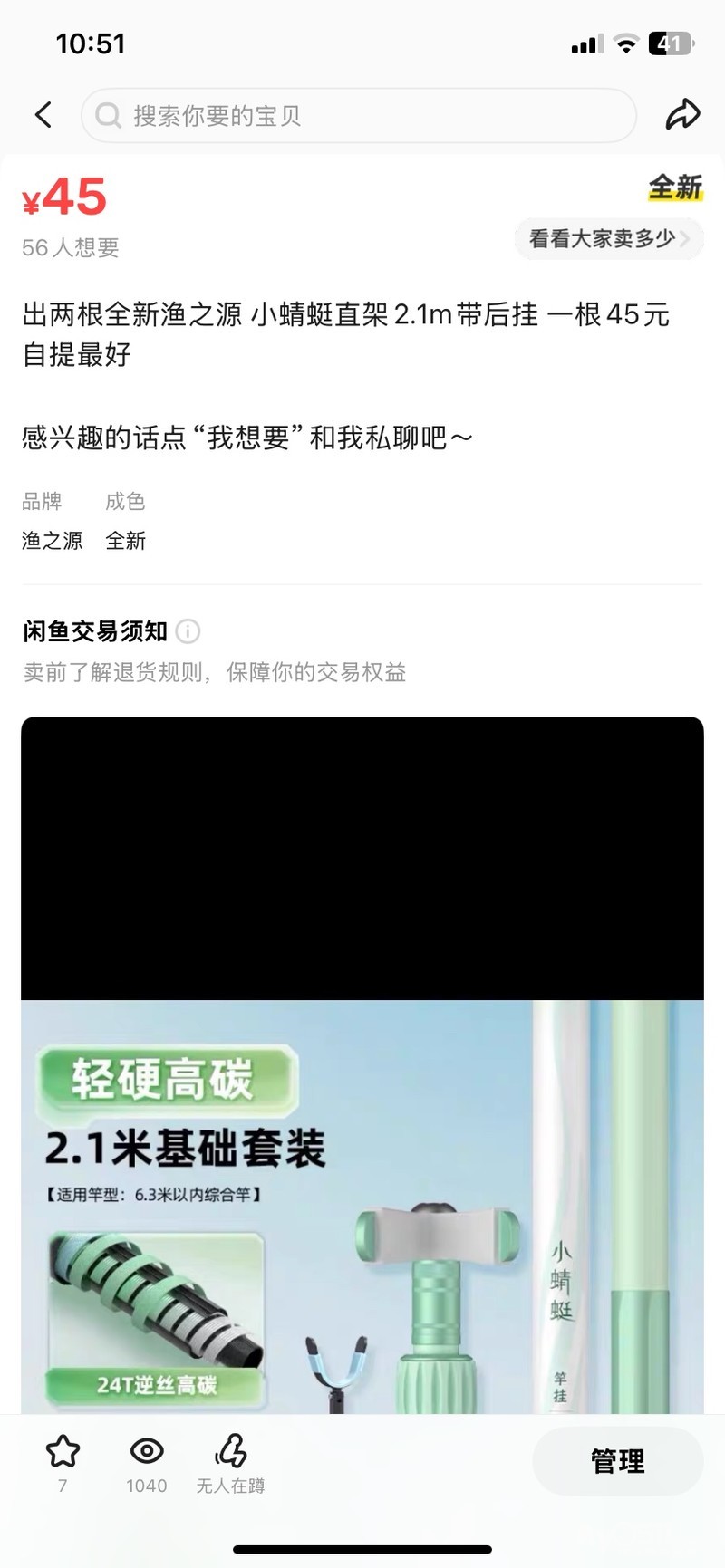Open the 无人在蹲 watchers icon
The height and width of the screenshot is (1568, 725).
point(230,1452)
